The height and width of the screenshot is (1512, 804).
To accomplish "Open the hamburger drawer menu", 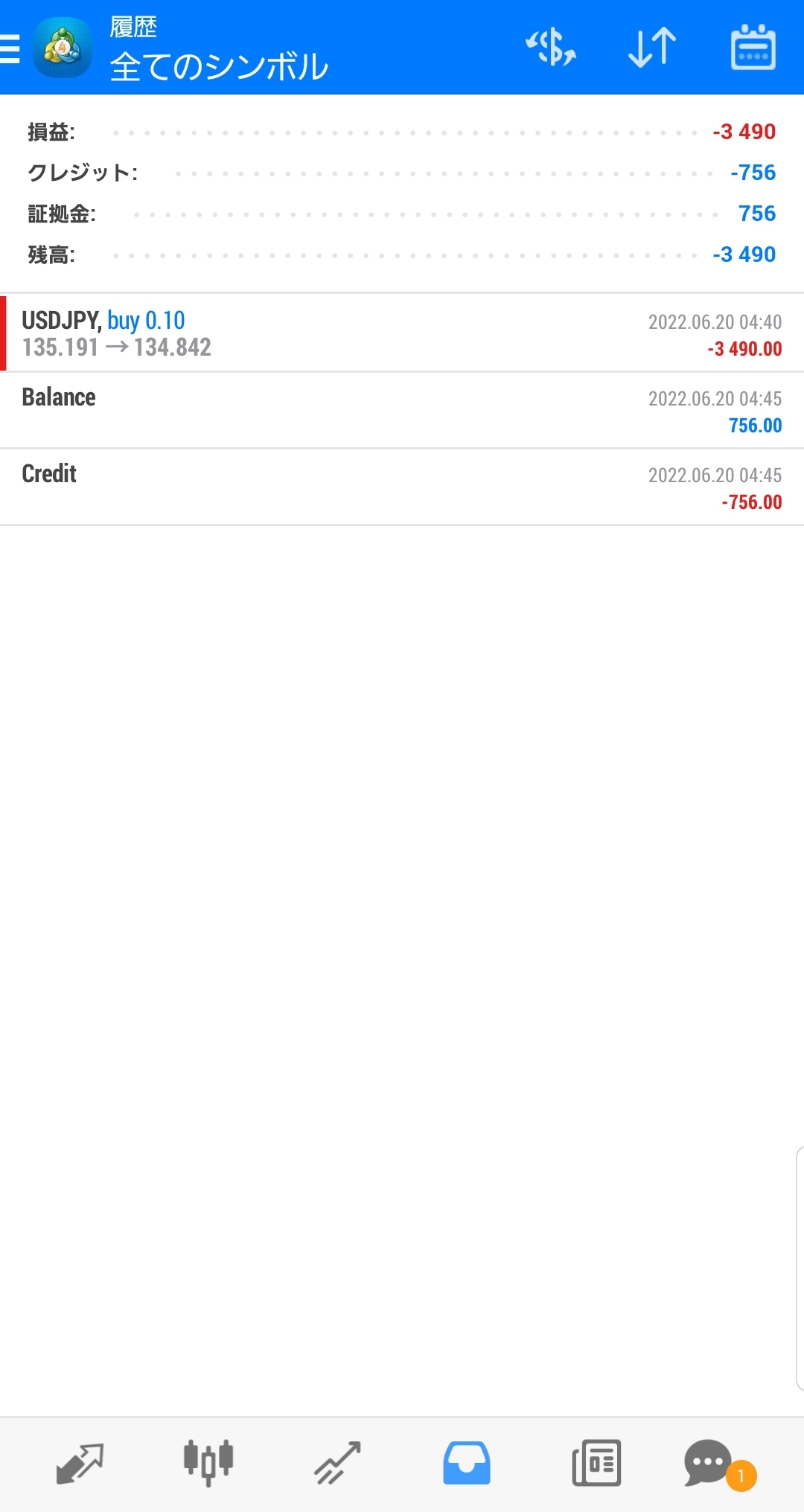I will point(10,48).
